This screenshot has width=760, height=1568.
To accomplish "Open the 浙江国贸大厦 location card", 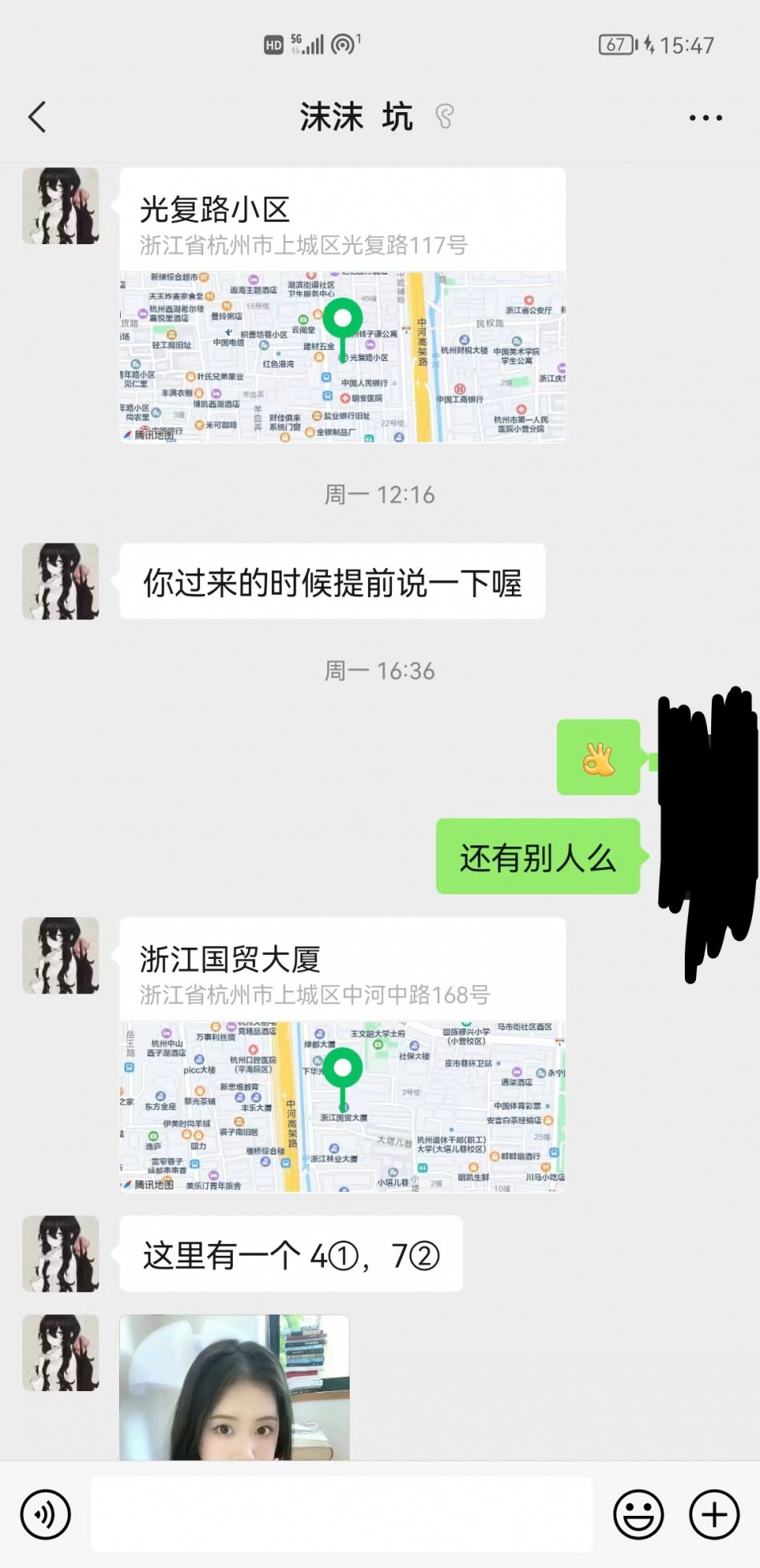I will [x=342, y=1055].
